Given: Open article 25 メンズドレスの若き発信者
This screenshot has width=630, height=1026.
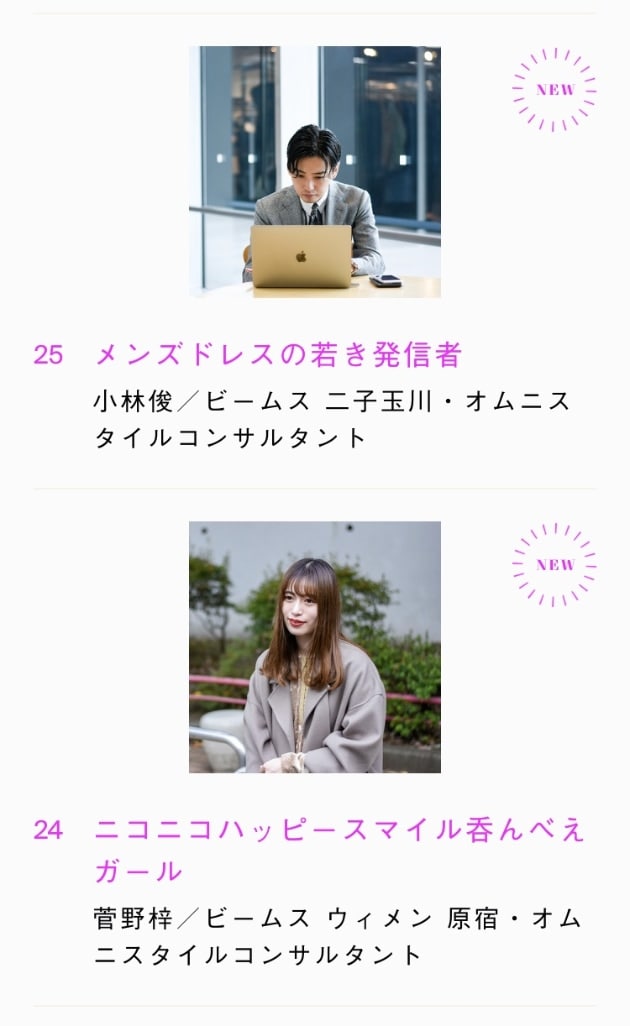Looking at the screenshot, I should coord(278,355).
